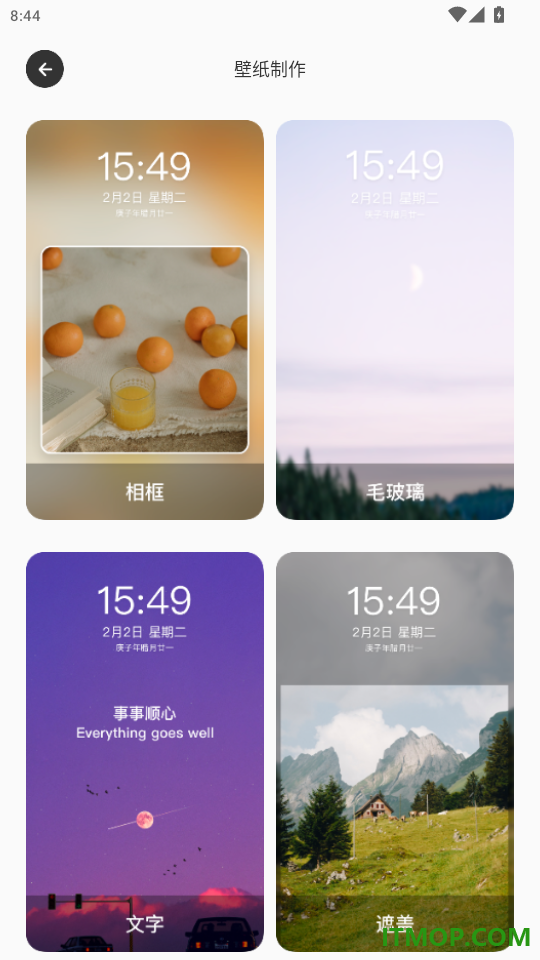Screen dimensions: 540x960
Task: Open the 相框 wallpaper template
Action: tap(144, 320)
